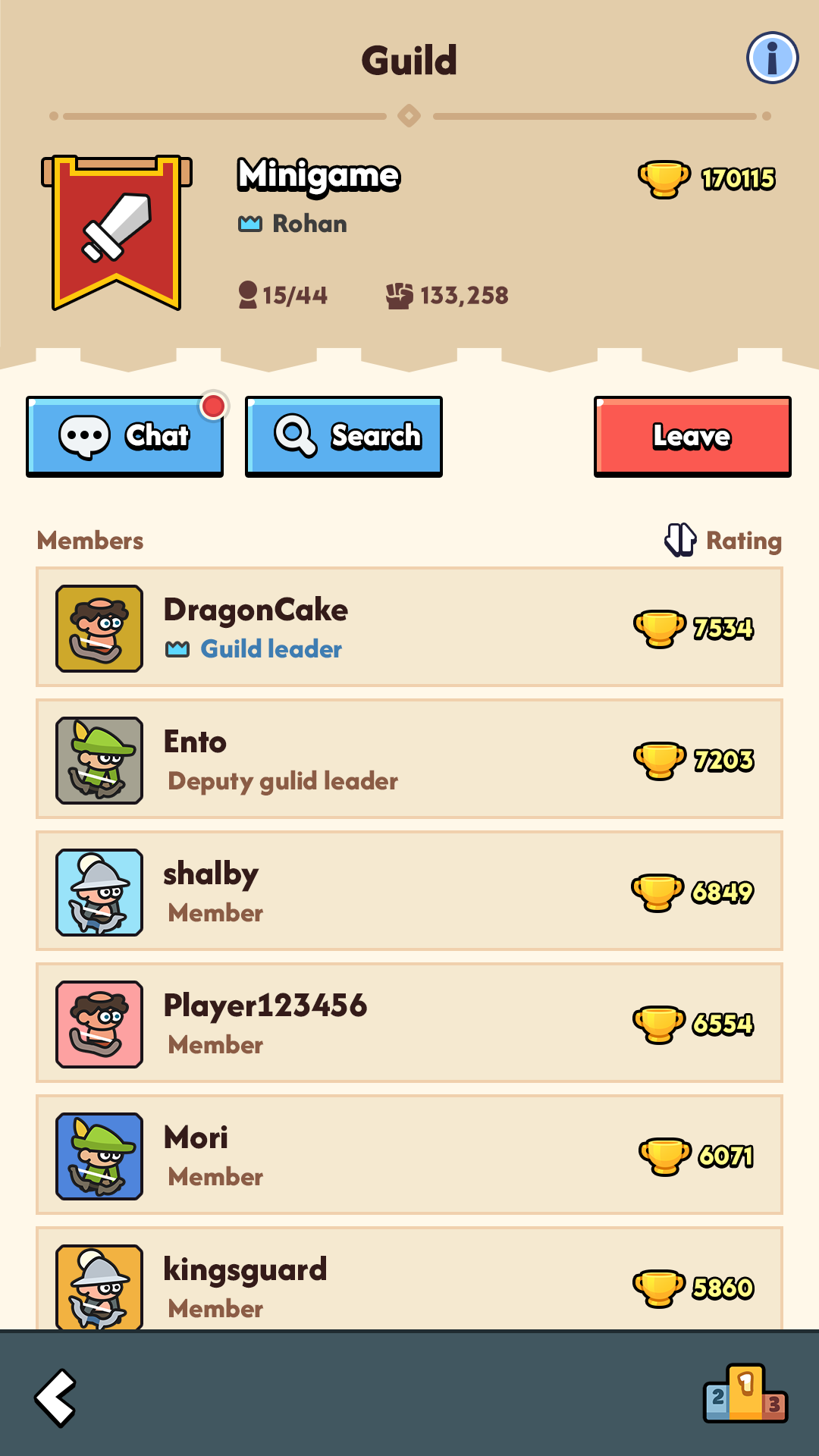Open the leaderboard podium icon

pyautogui.click(x=745, y=1394)
